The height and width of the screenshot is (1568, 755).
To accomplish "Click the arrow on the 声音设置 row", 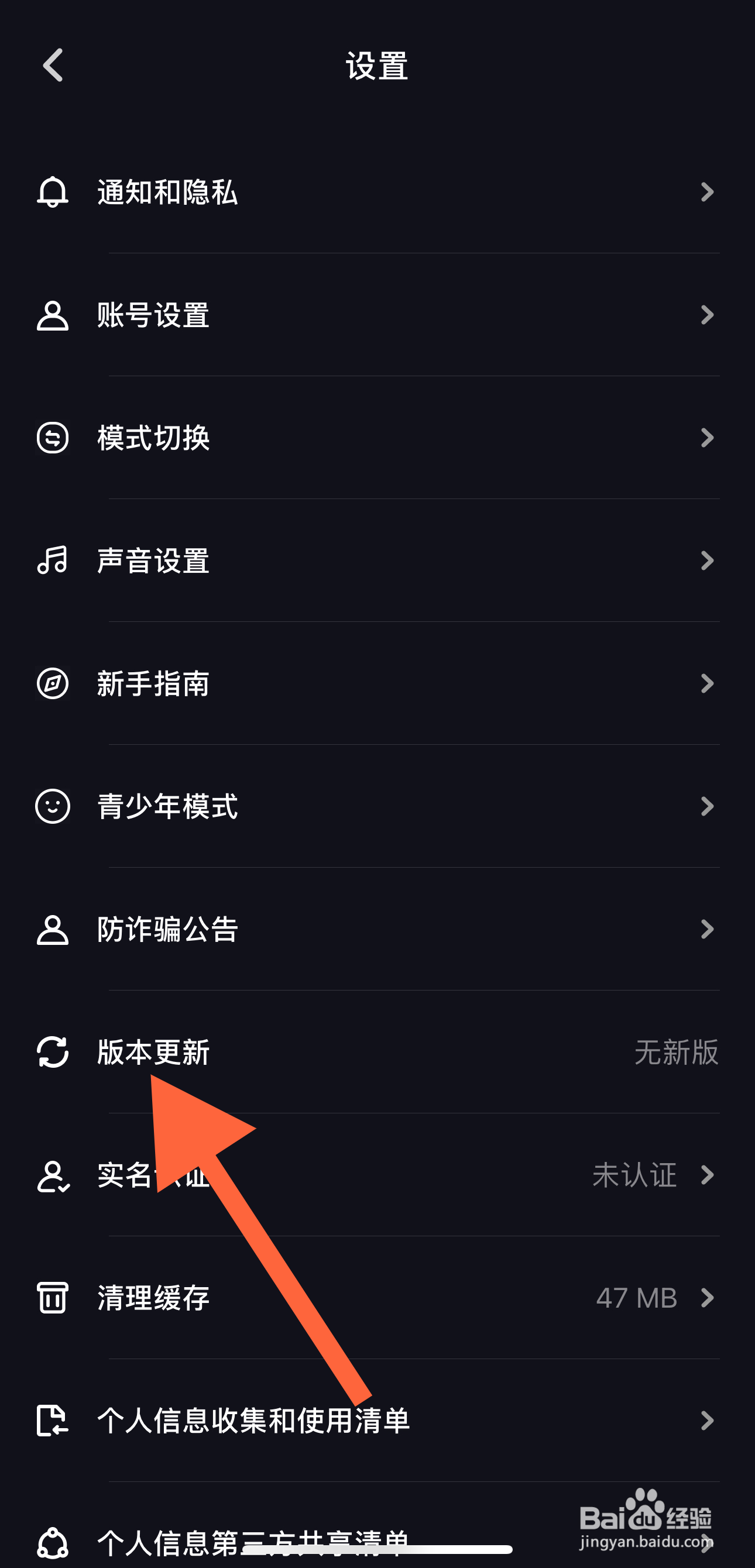I will click(706, 561).
